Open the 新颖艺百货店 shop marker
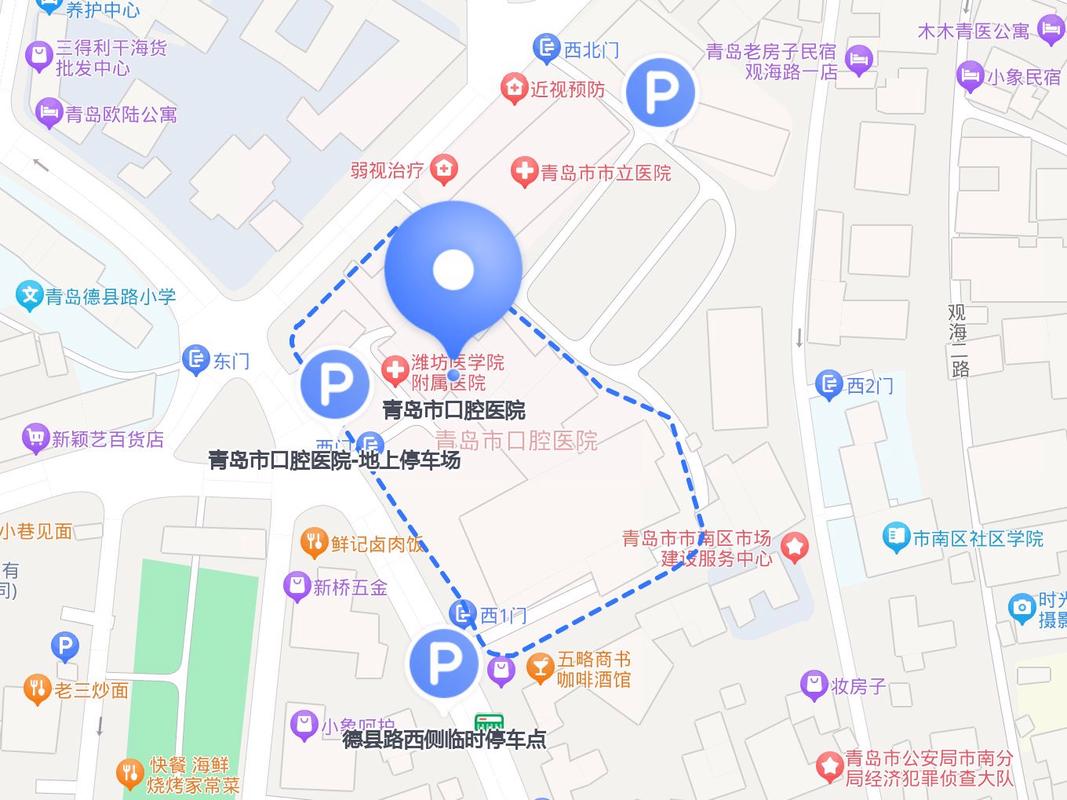Viewport: 1067px width, 800px height. point(36,438)
